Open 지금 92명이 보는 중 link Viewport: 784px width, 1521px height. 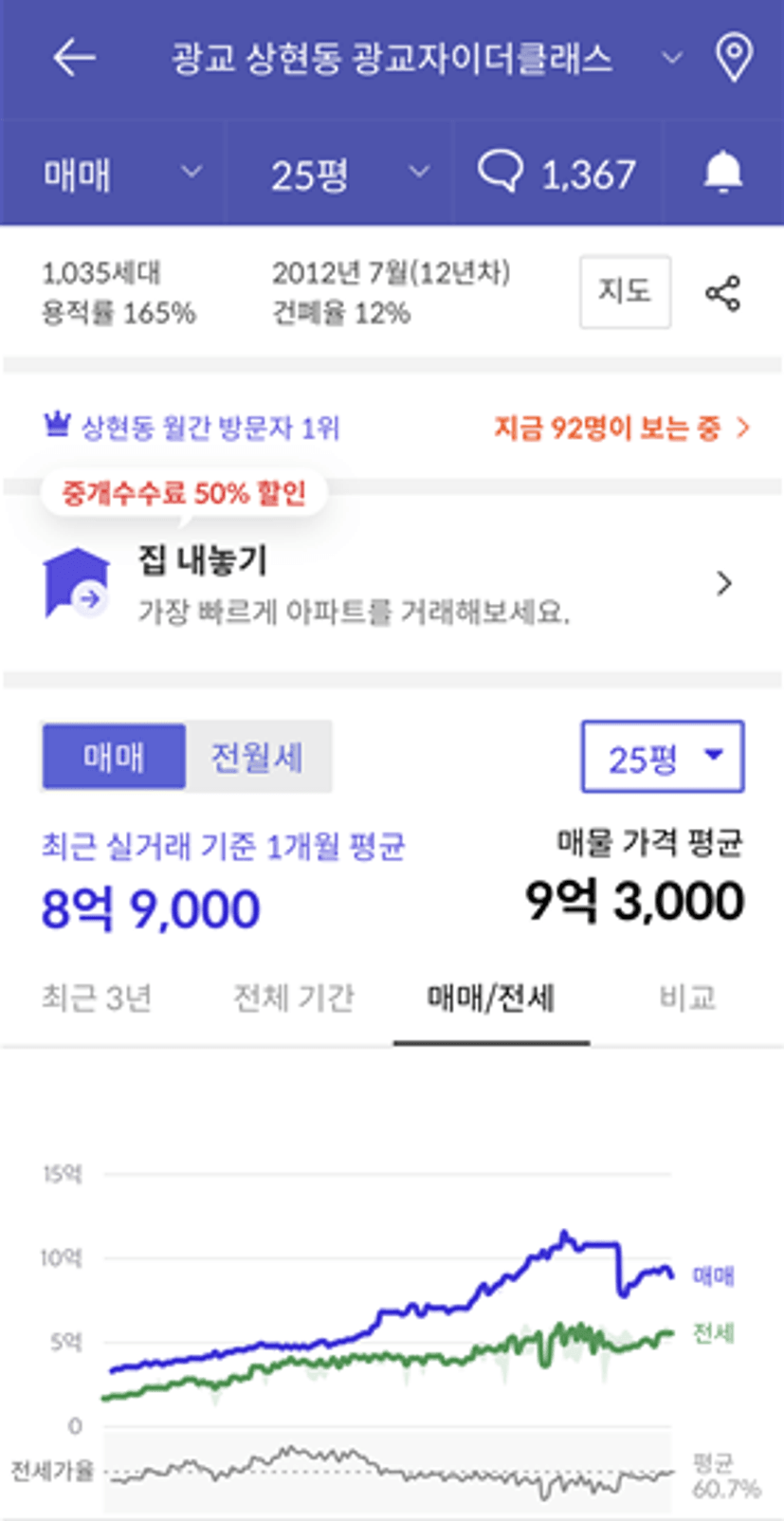point(622,428)
